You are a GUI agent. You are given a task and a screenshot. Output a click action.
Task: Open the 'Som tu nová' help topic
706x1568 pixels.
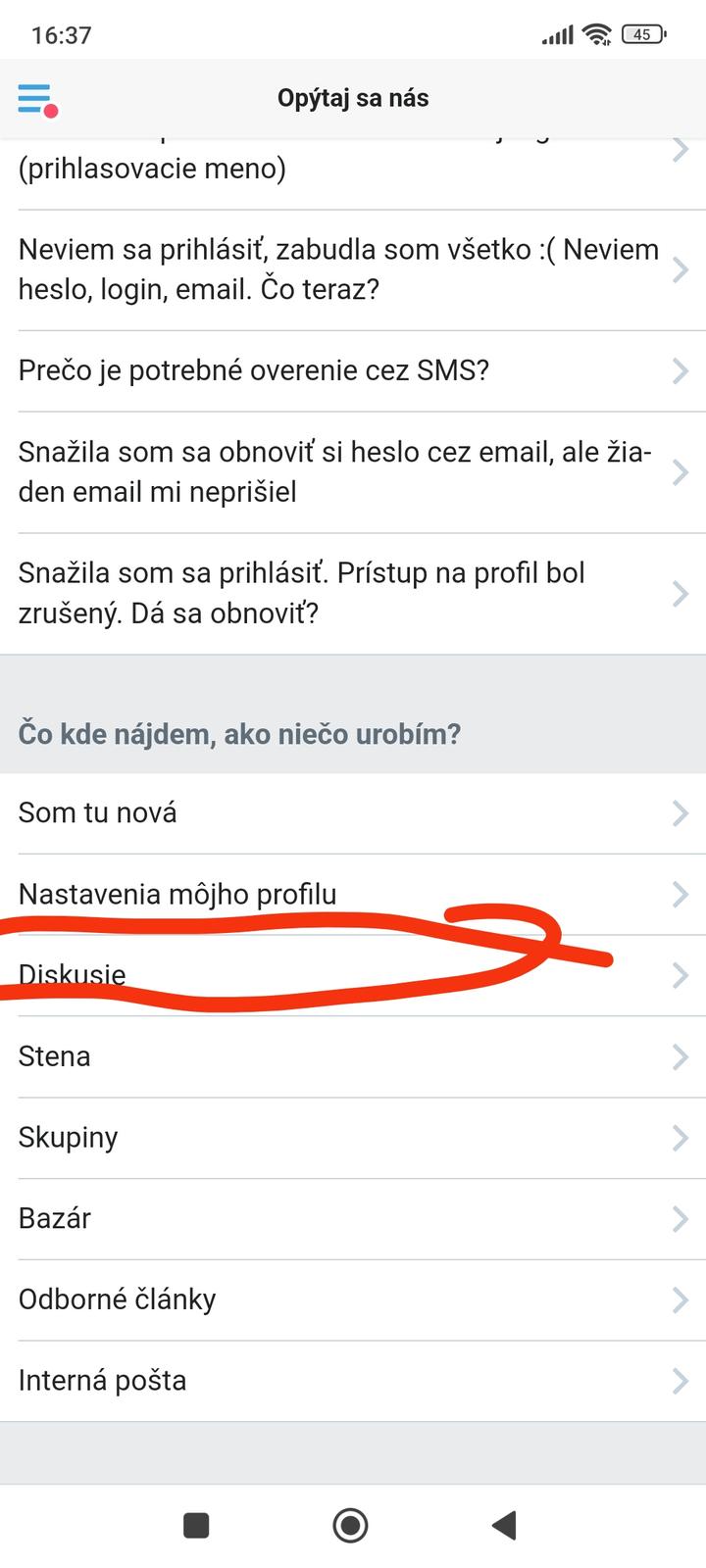coord(353,812)
